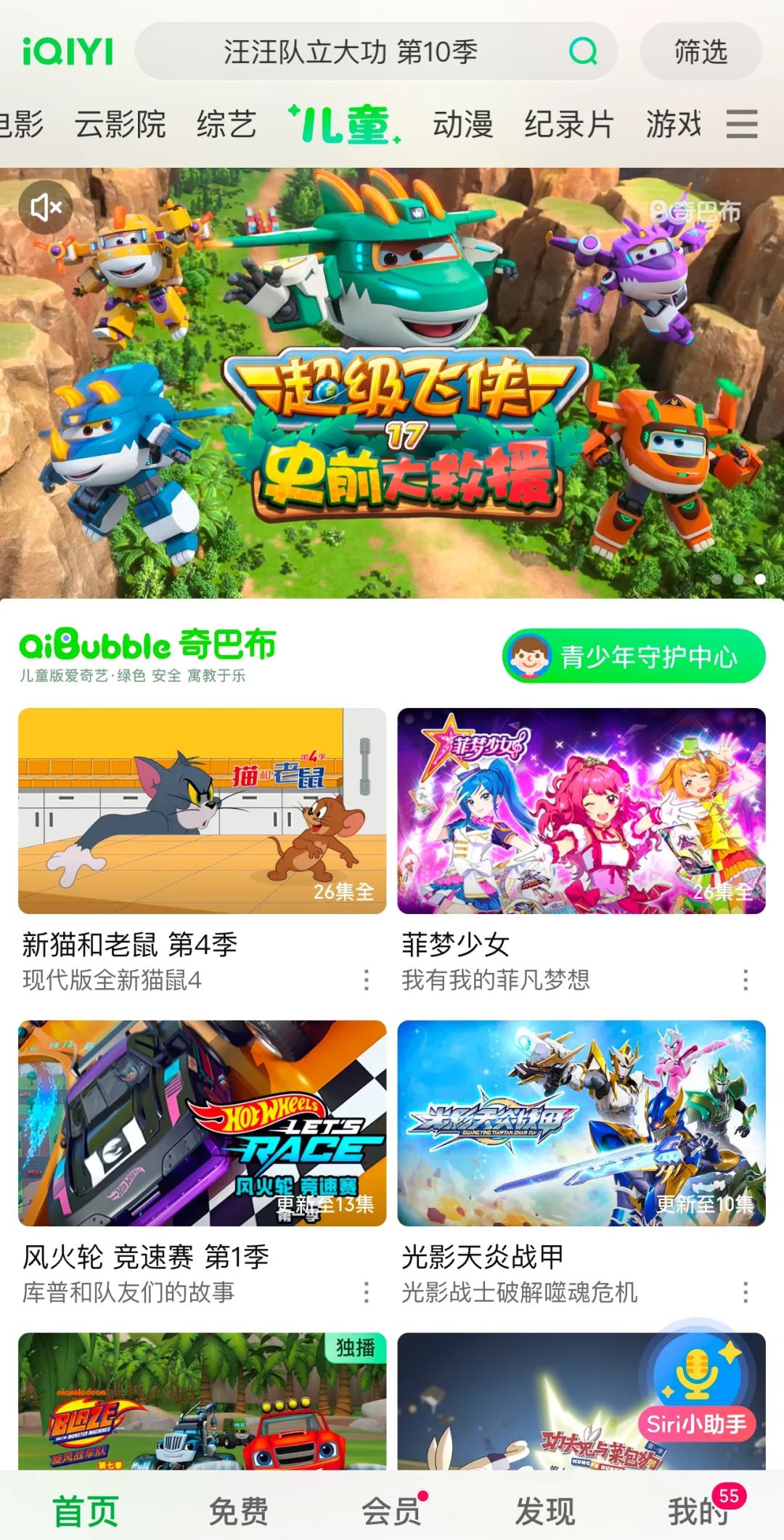Open 新猫和老鼠 第4季
784x1540 pixels.
pyautogui.click(x=202, y=811)
